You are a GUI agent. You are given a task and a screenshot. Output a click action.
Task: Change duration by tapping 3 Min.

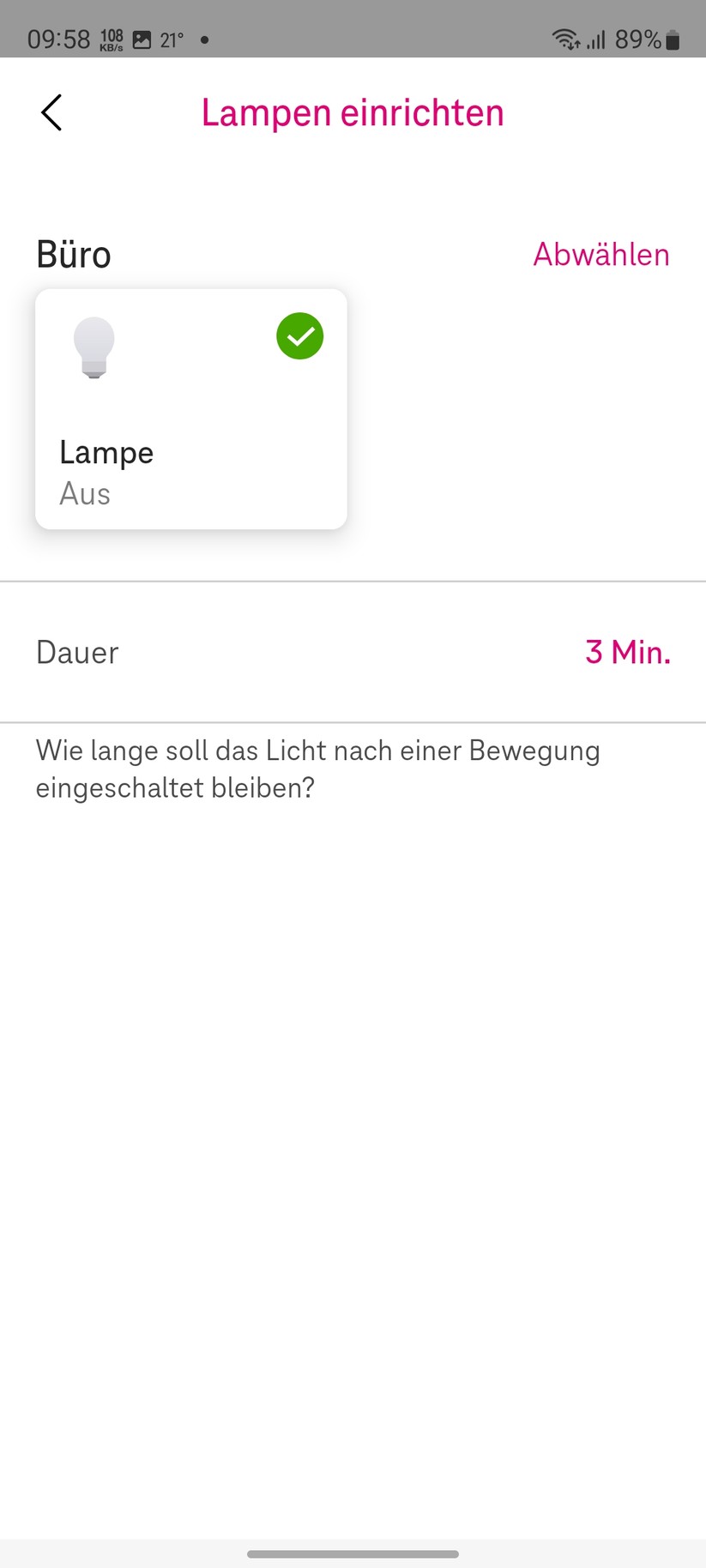628,653
